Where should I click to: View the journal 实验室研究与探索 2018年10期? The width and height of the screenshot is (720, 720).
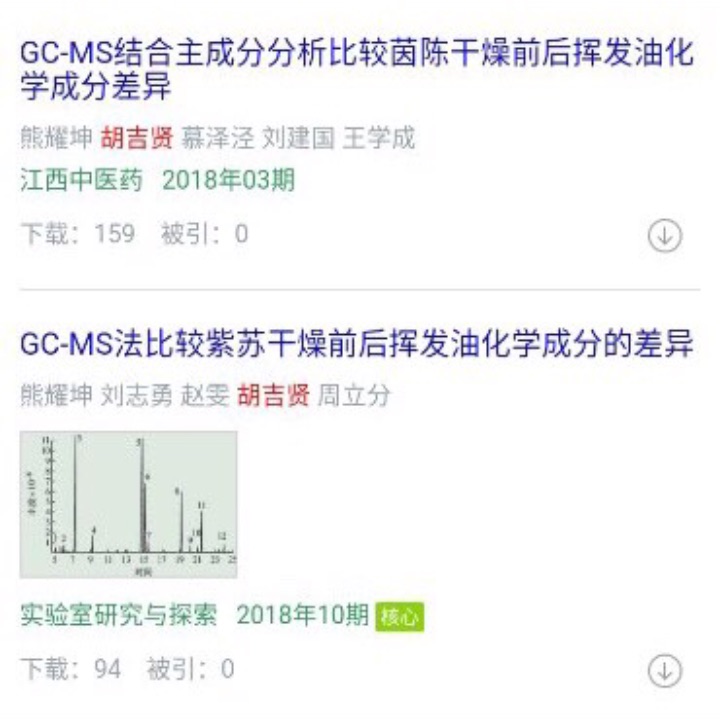[195, 615]
